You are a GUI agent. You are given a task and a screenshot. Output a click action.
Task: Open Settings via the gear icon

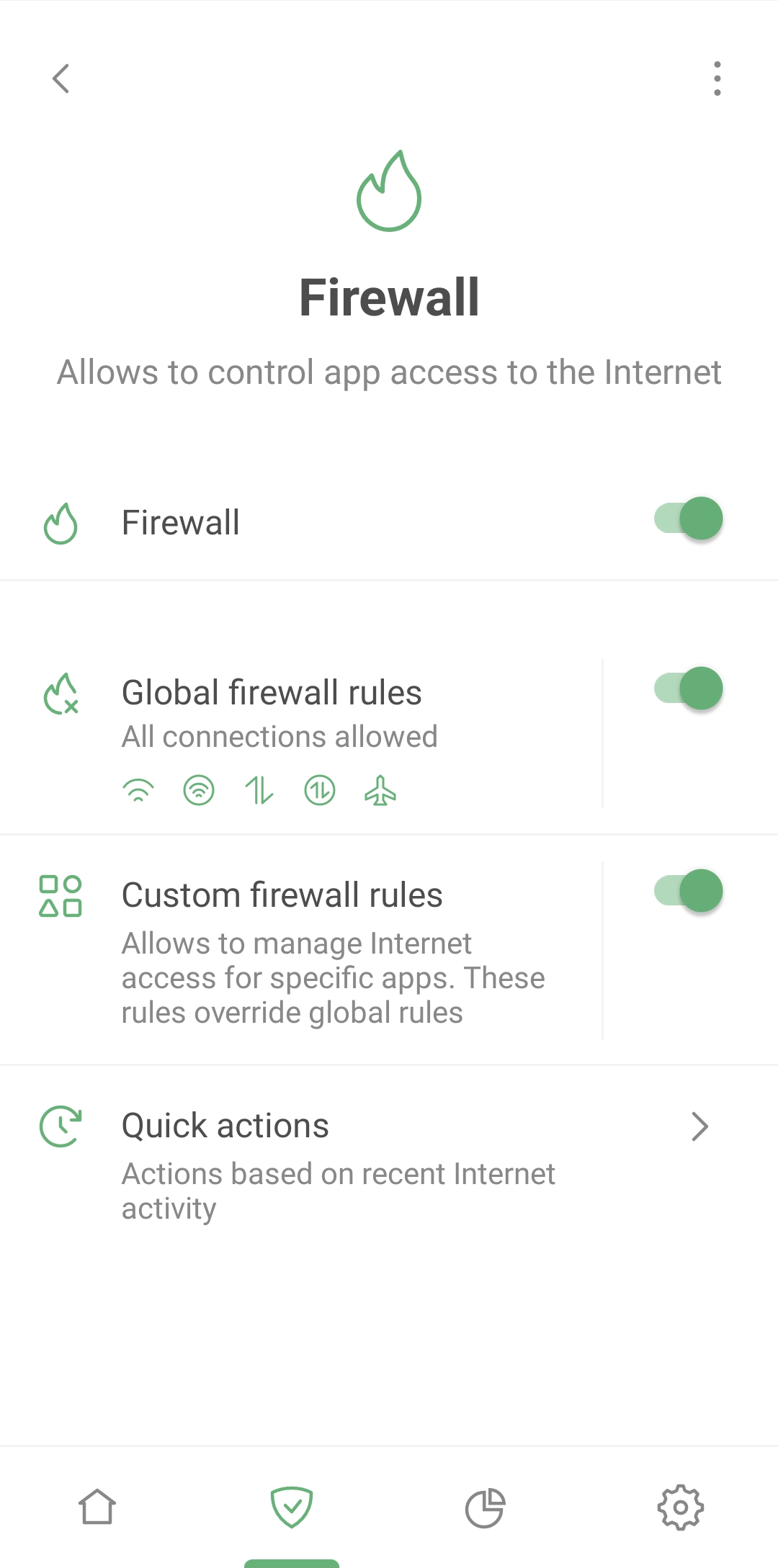681,1507
